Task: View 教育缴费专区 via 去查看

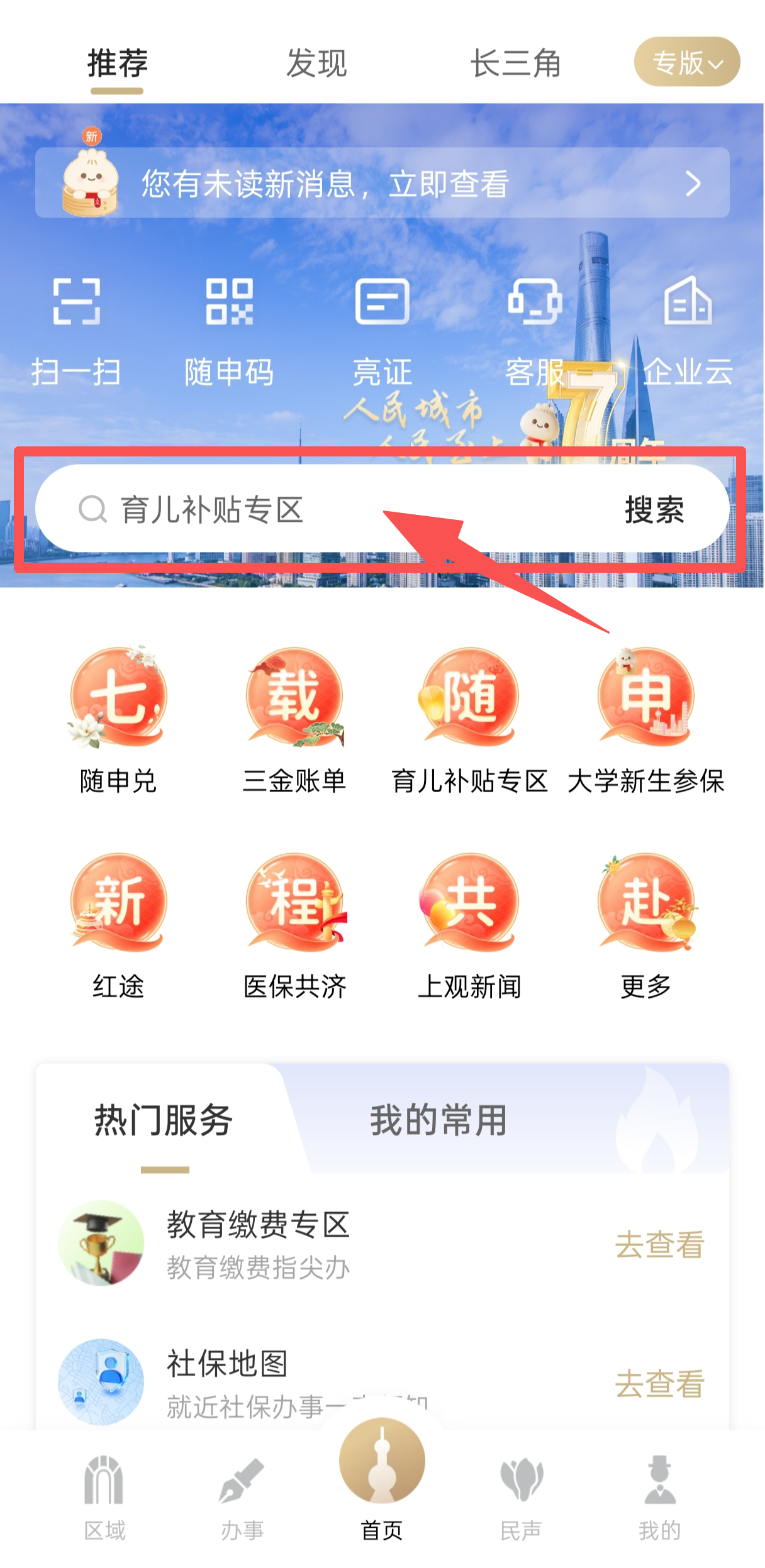Action: coord(659,1244)
